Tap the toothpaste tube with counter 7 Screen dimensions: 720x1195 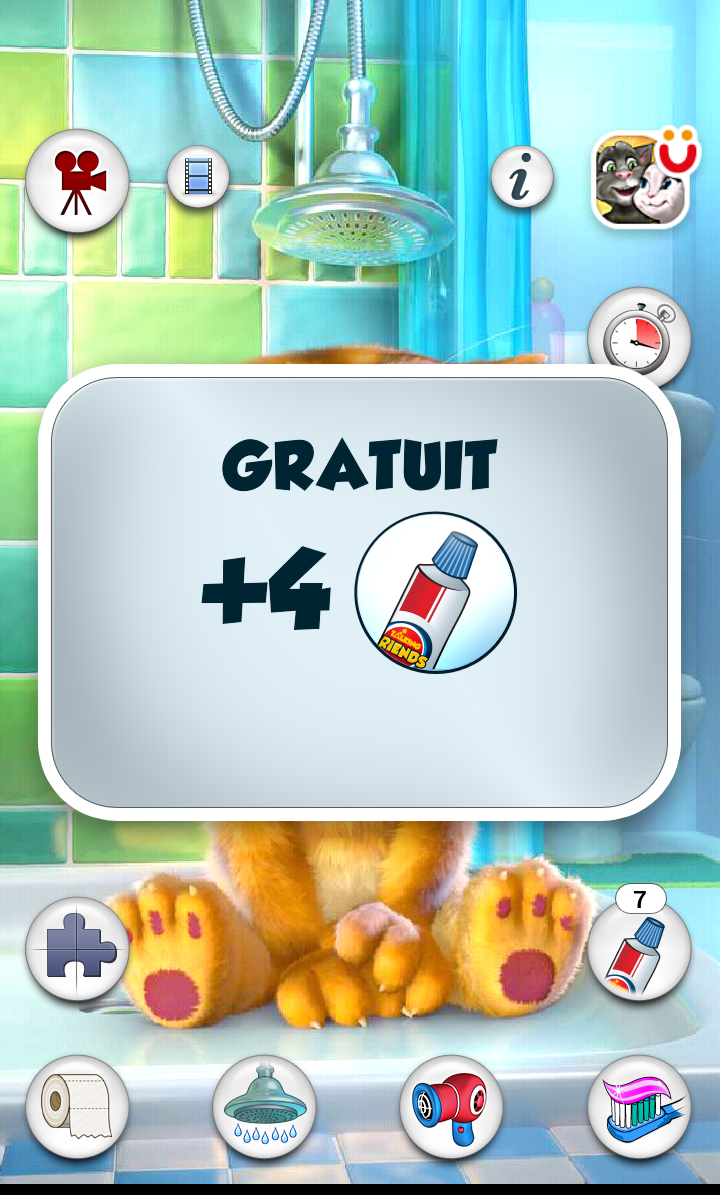pos(639,950)
